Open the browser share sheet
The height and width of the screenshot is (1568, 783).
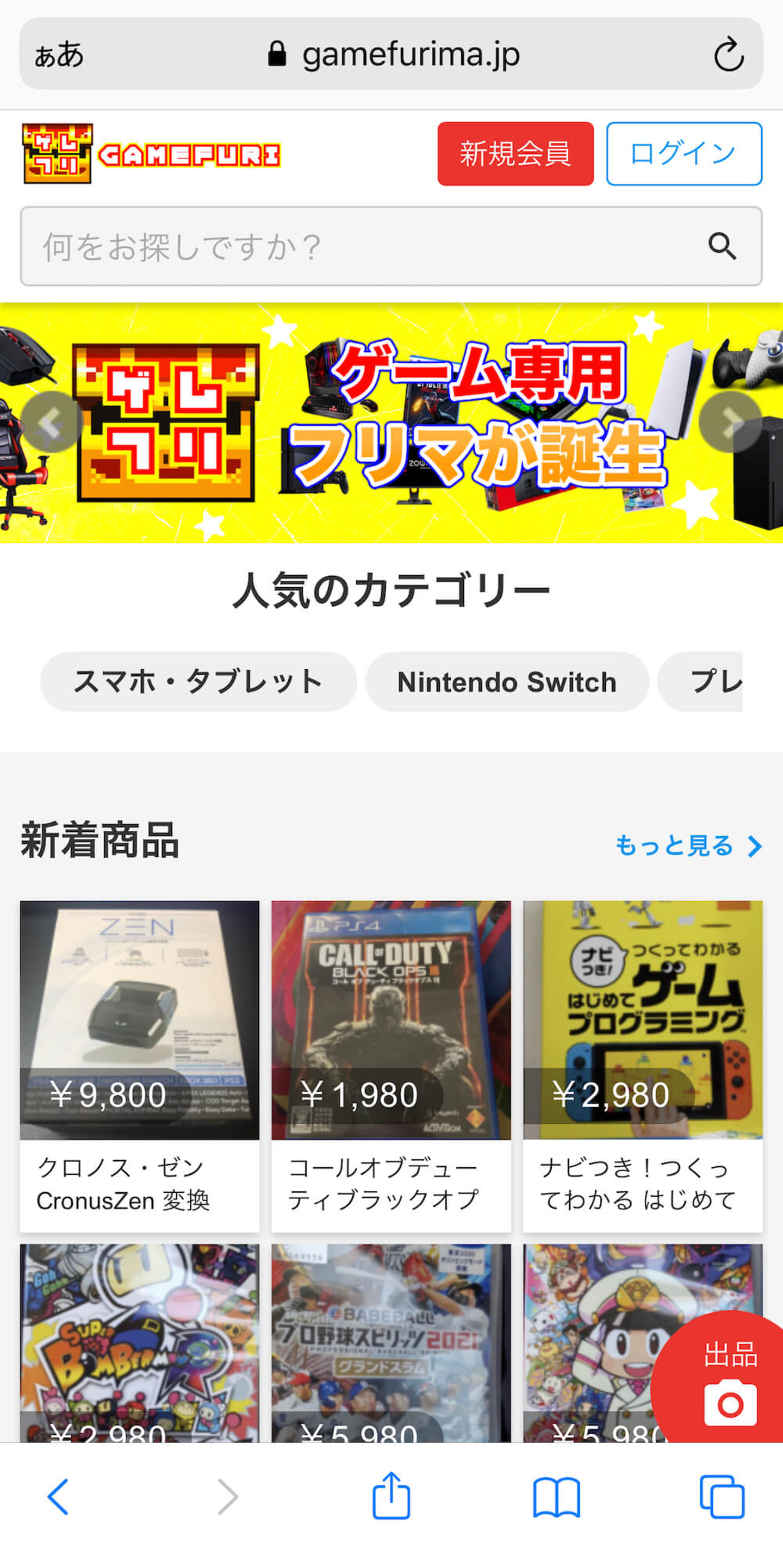[x=391, y=1496]
